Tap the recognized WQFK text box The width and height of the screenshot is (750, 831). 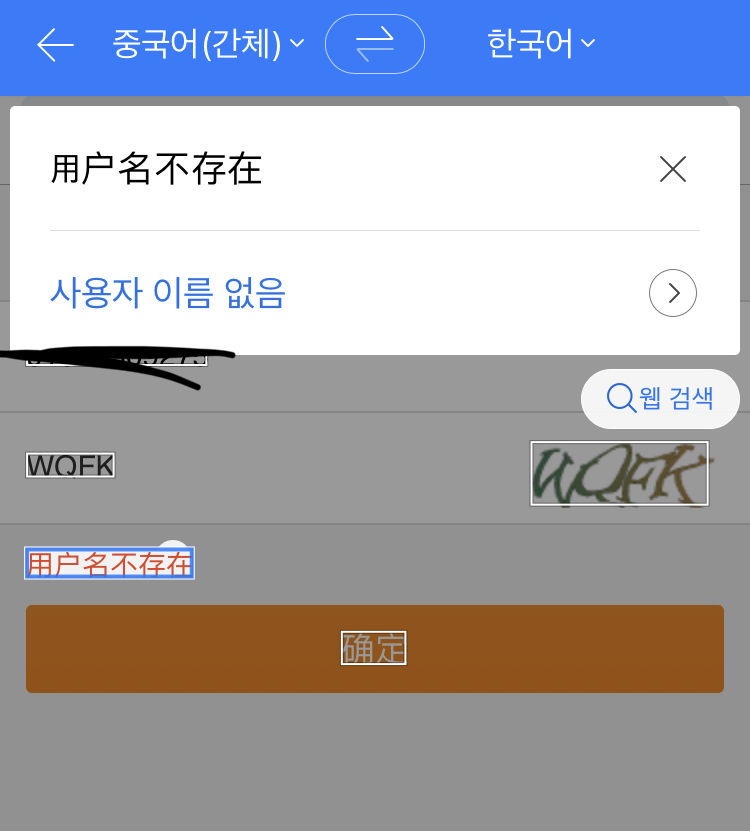[x=69, y=464]
